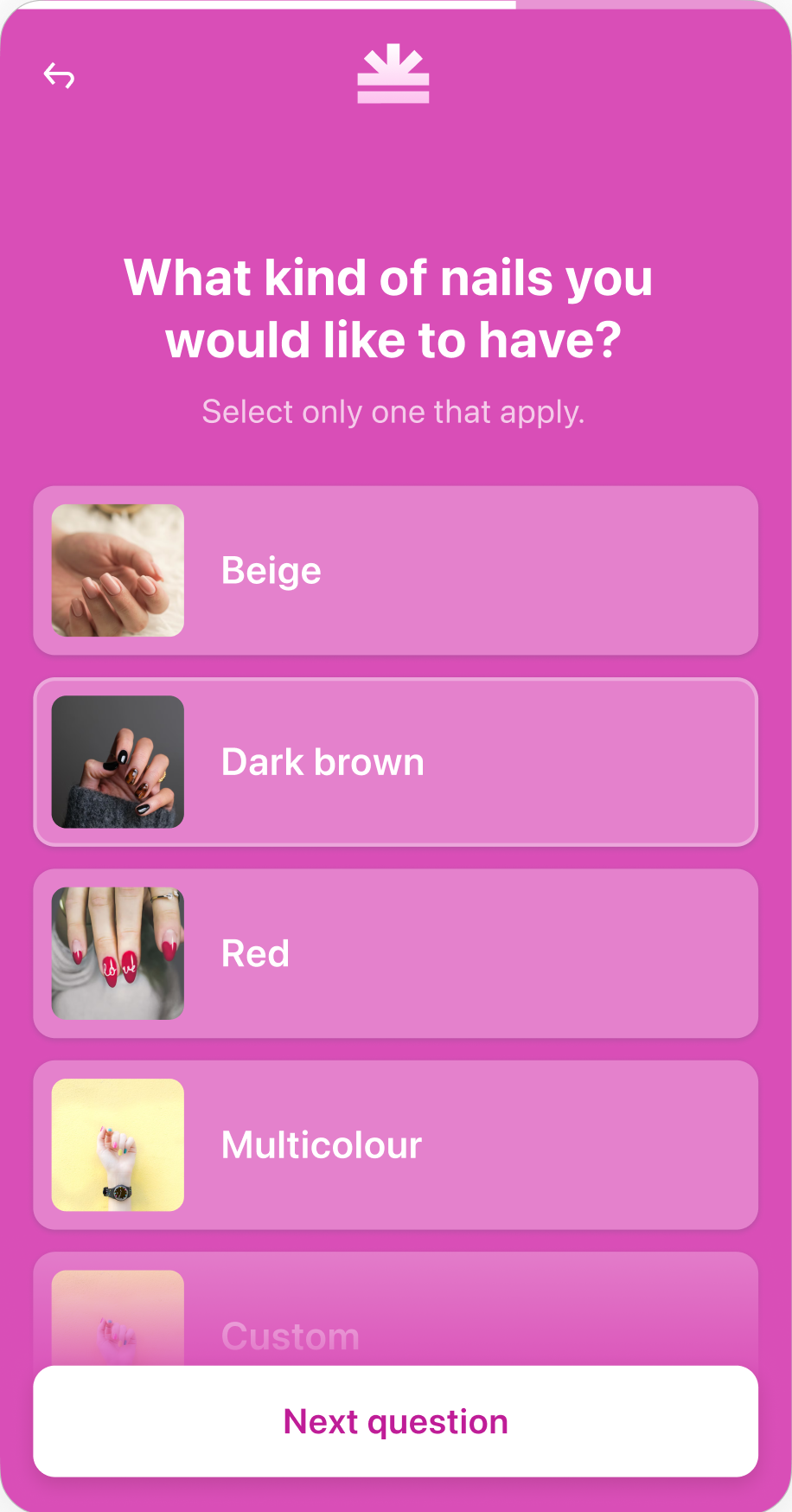The width and height of the screenshot is (792, 1512).
Task: Click the Custom nails thumbnail at bottom
Action: 117,1315
